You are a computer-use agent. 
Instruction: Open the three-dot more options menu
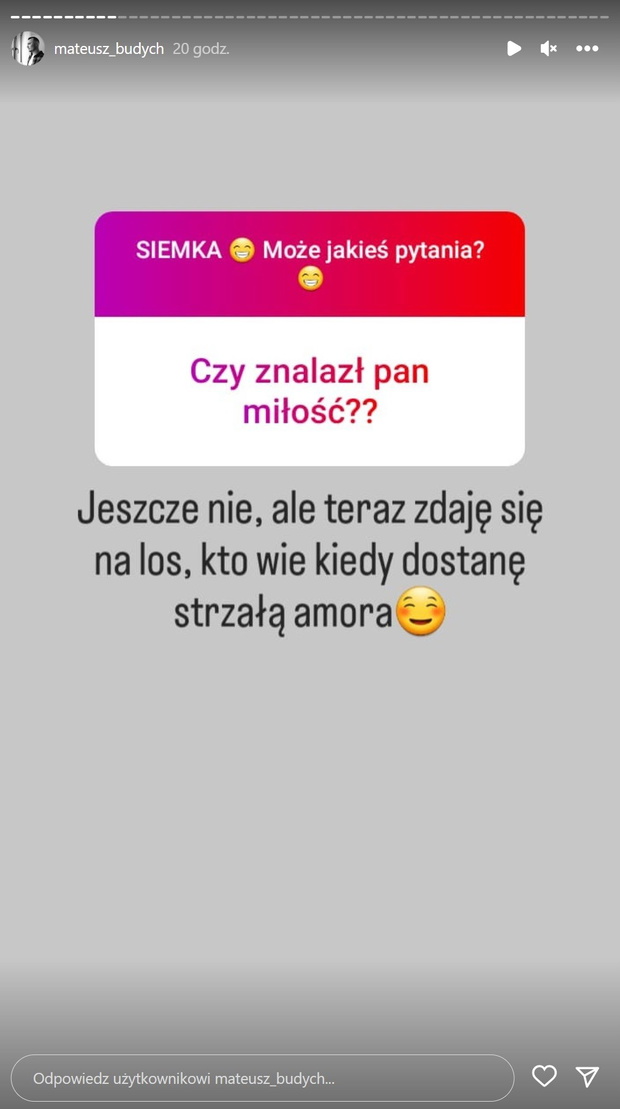587,48
